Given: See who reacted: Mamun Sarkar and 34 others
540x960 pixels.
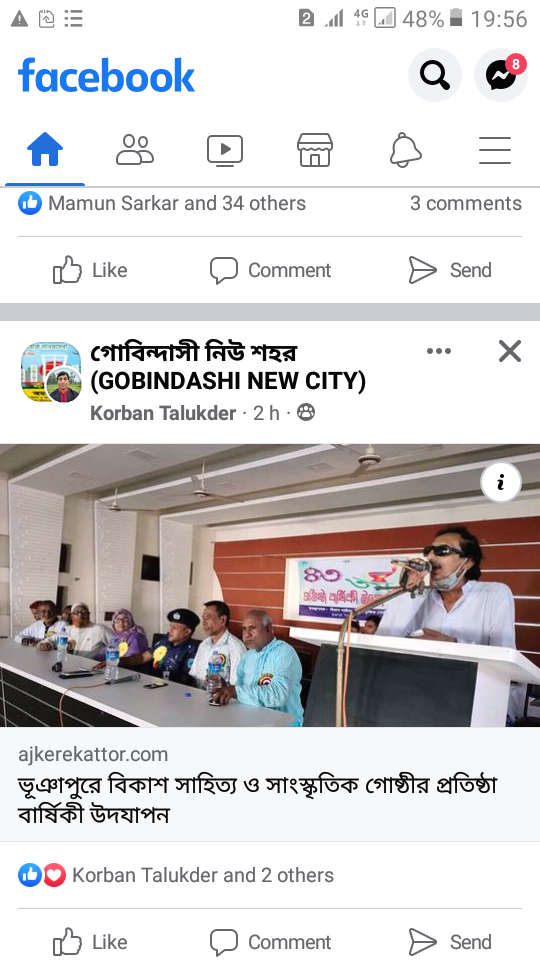Looking at the screenshot, I should [162, 203].
